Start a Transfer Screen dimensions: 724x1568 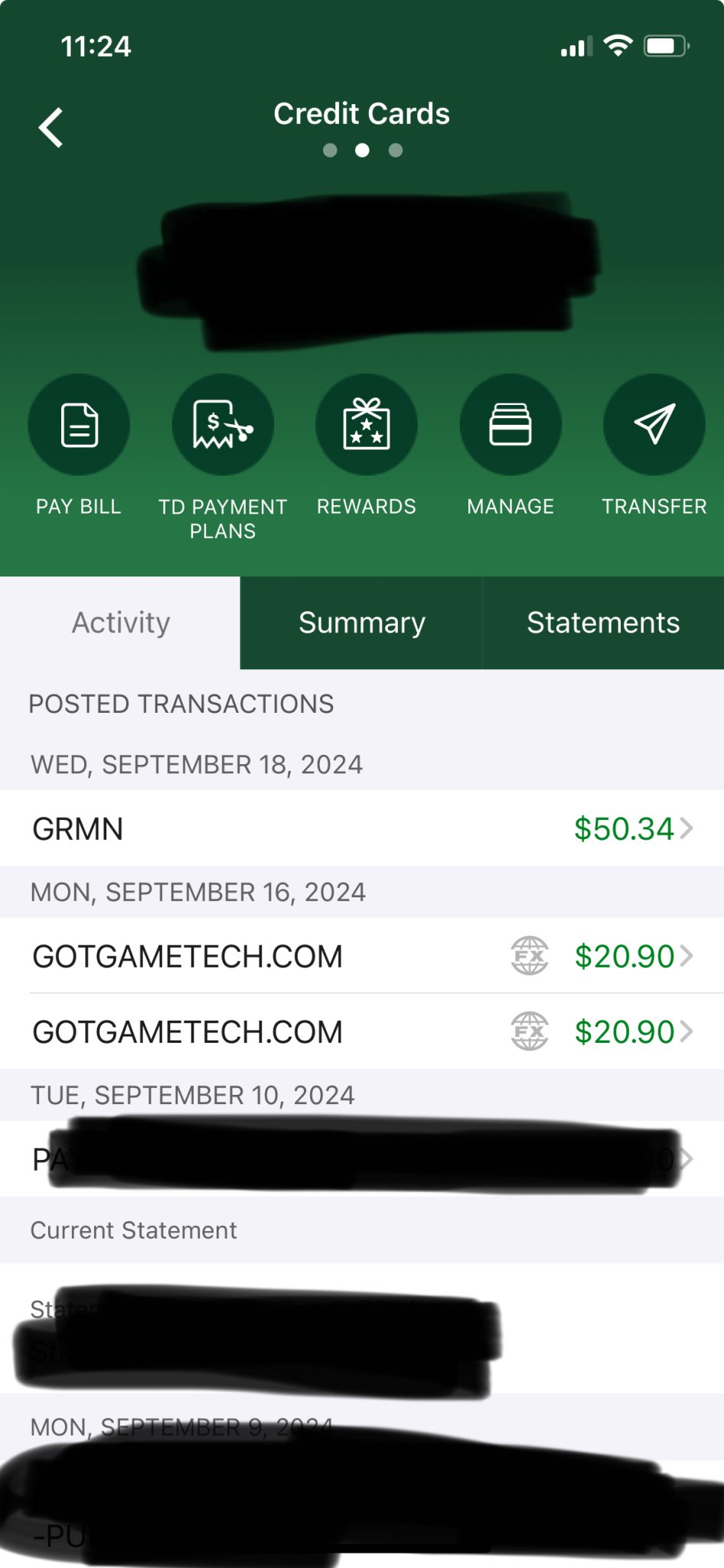654,425
